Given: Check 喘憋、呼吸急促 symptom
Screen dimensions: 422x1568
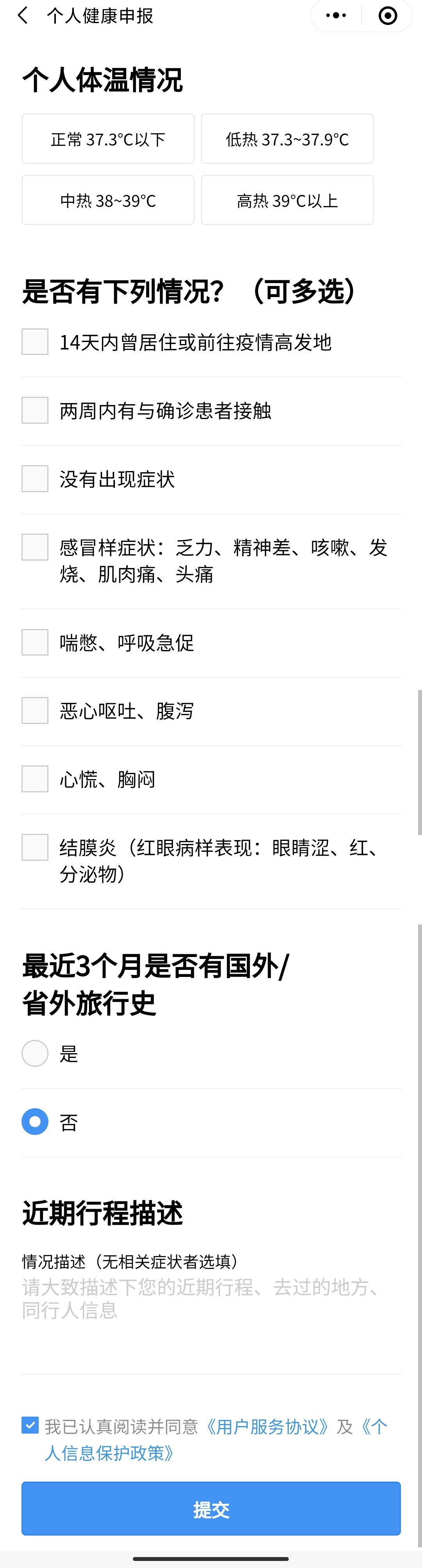Looking at the screenshot, I should click(35, 642).
